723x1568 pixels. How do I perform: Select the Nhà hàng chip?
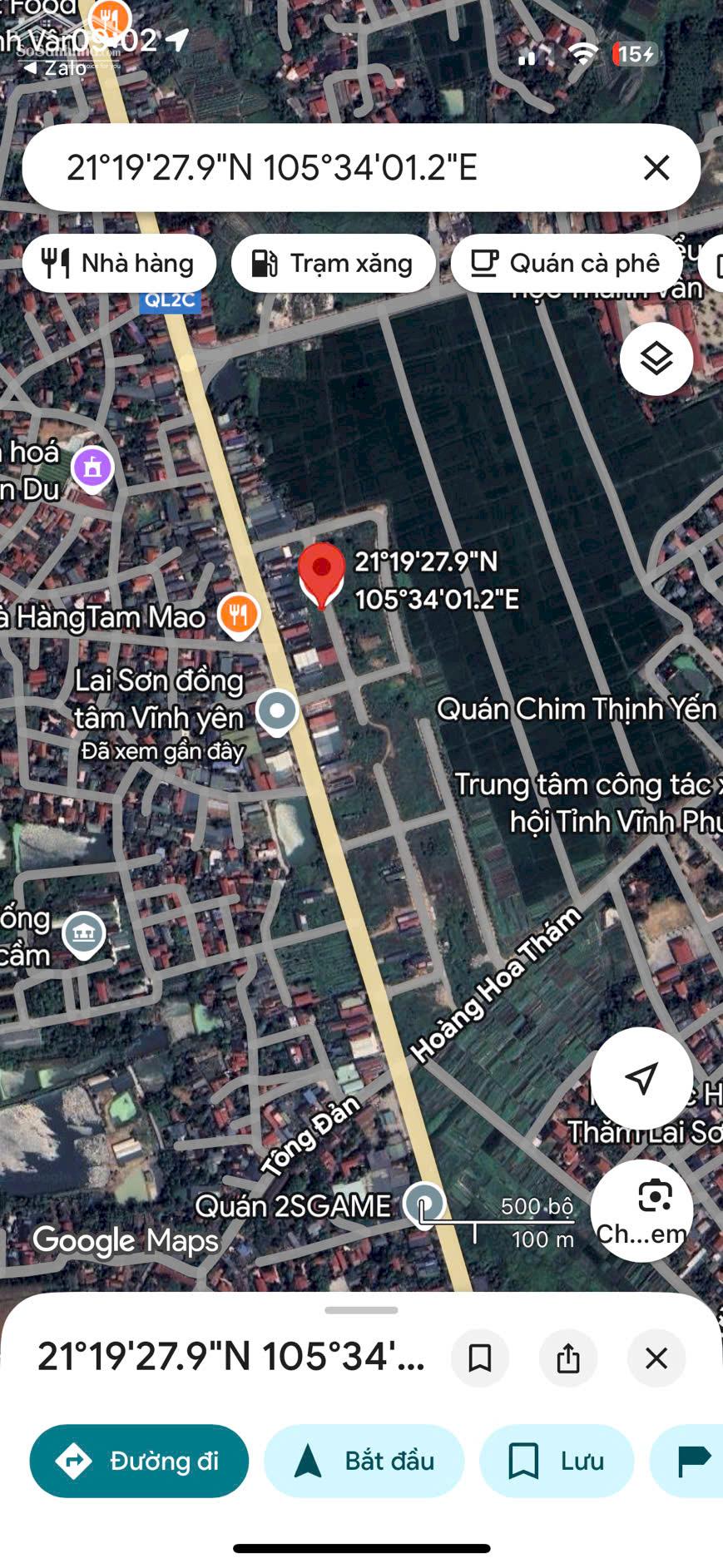coord(119,264)
